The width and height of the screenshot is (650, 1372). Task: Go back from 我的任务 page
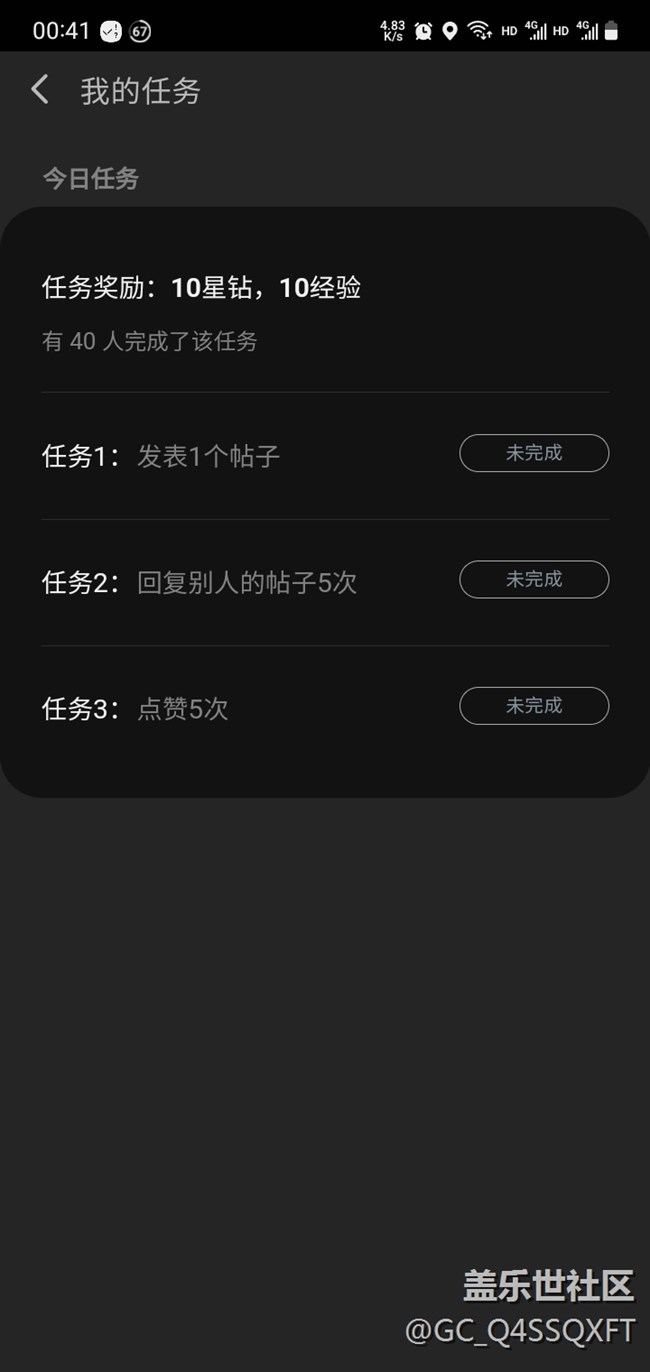click(40, 90)
